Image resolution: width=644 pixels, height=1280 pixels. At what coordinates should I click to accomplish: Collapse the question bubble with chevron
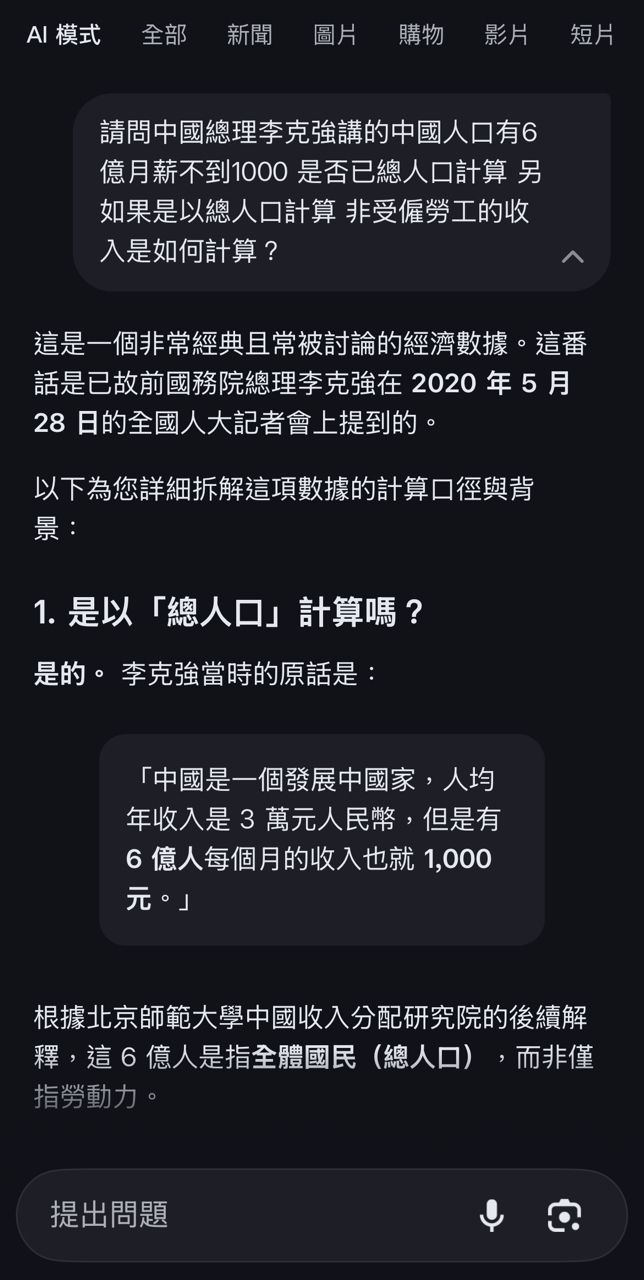pos(572,257)
